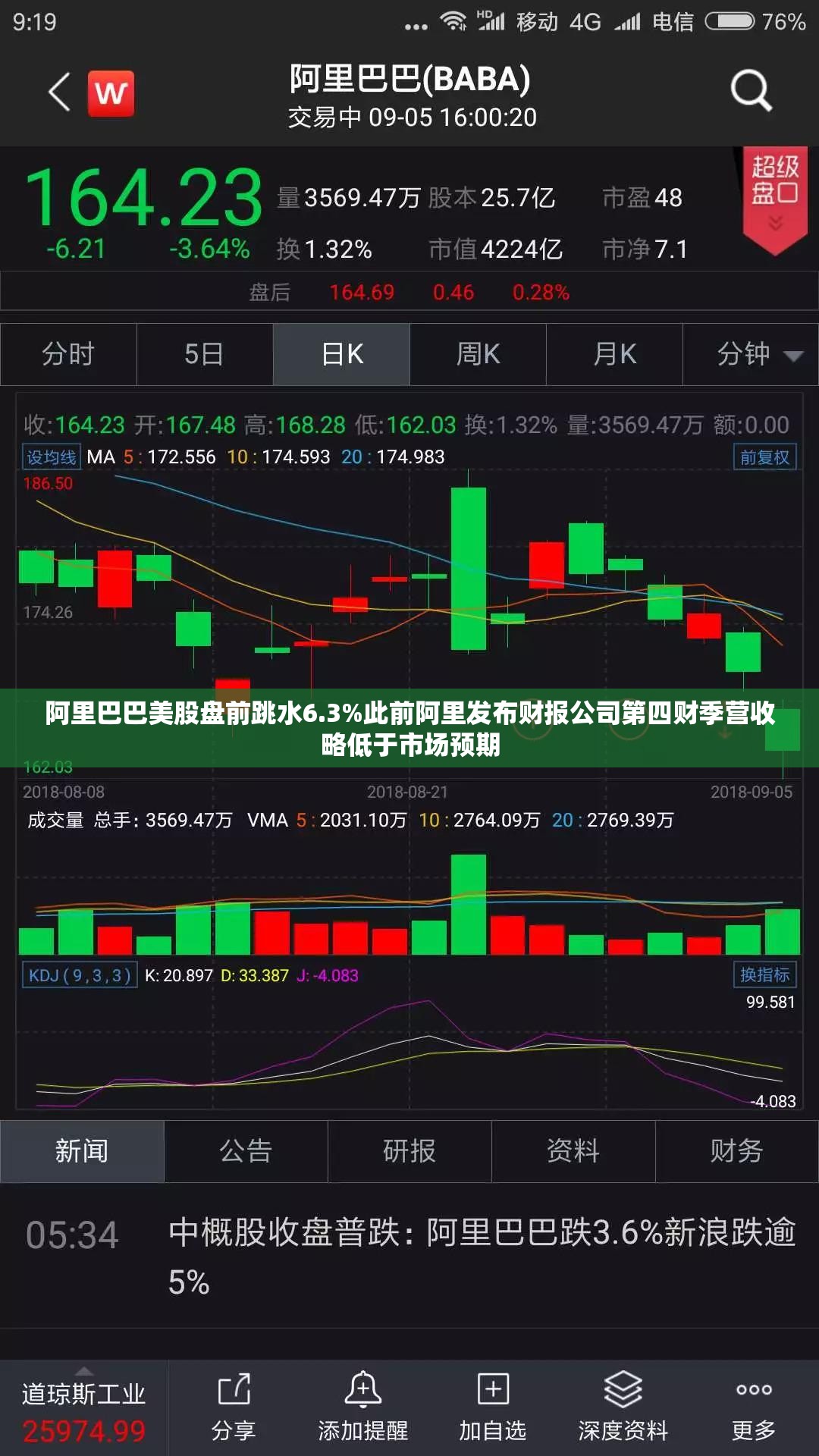Viewport: 819px width, 1456px height.
Task: Switch to the 公告 tab
Action: (x=246, y=1151)
